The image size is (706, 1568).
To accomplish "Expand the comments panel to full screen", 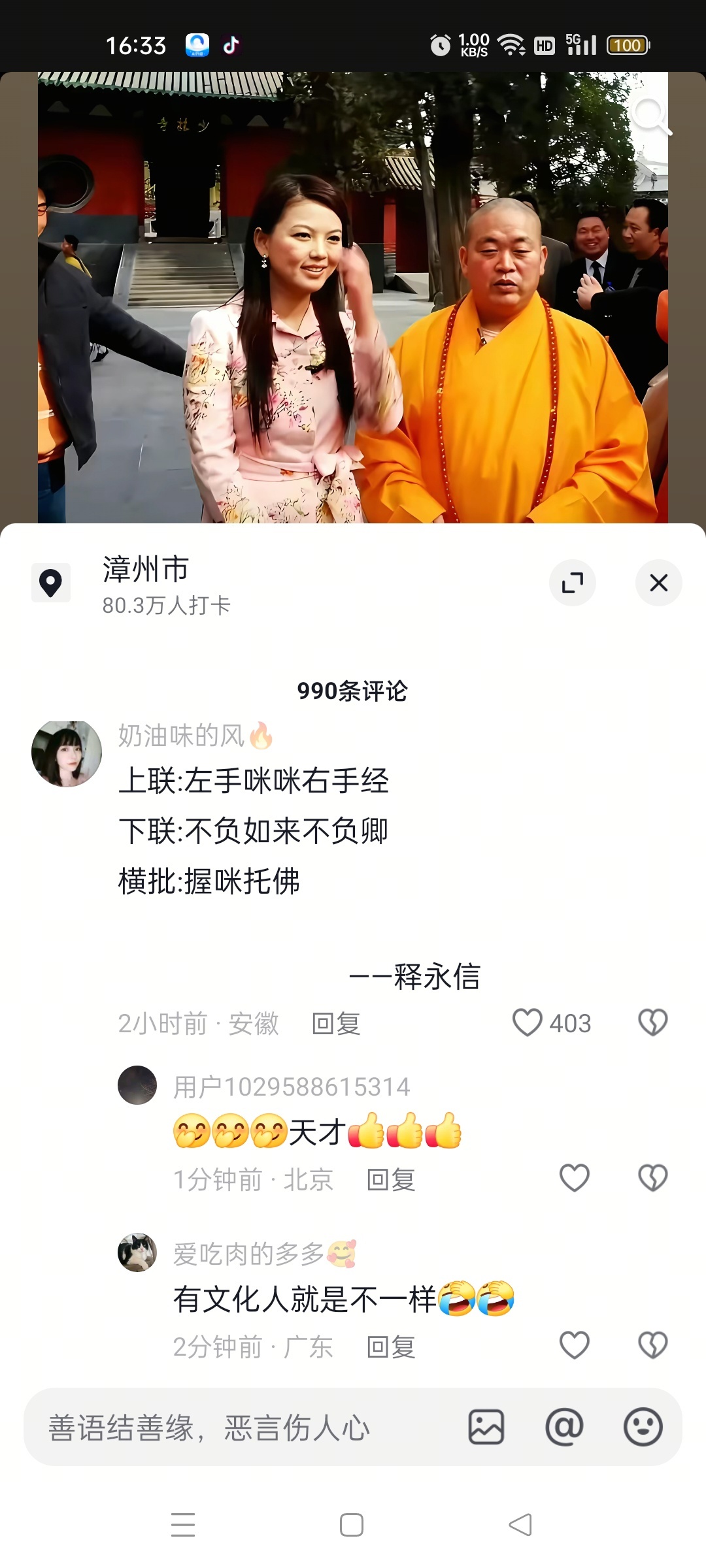I will 573,583.
